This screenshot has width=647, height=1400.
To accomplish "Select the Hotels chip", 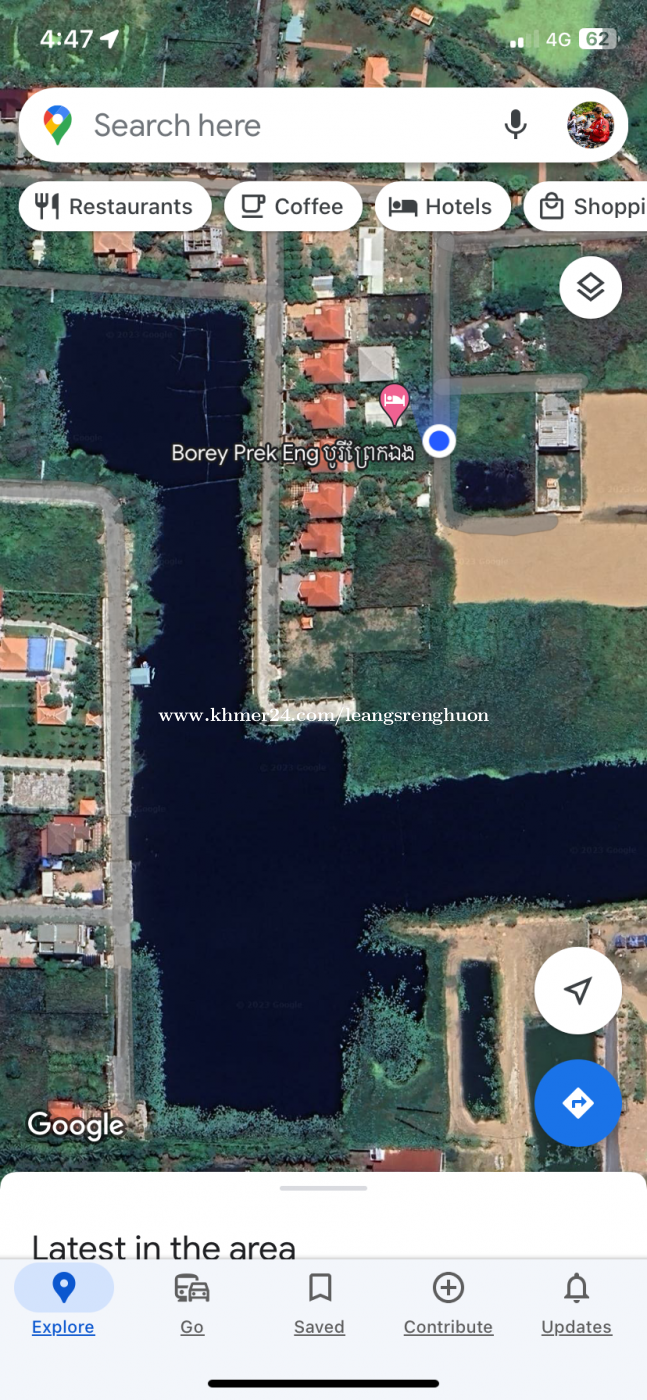I will pos(442,207).
